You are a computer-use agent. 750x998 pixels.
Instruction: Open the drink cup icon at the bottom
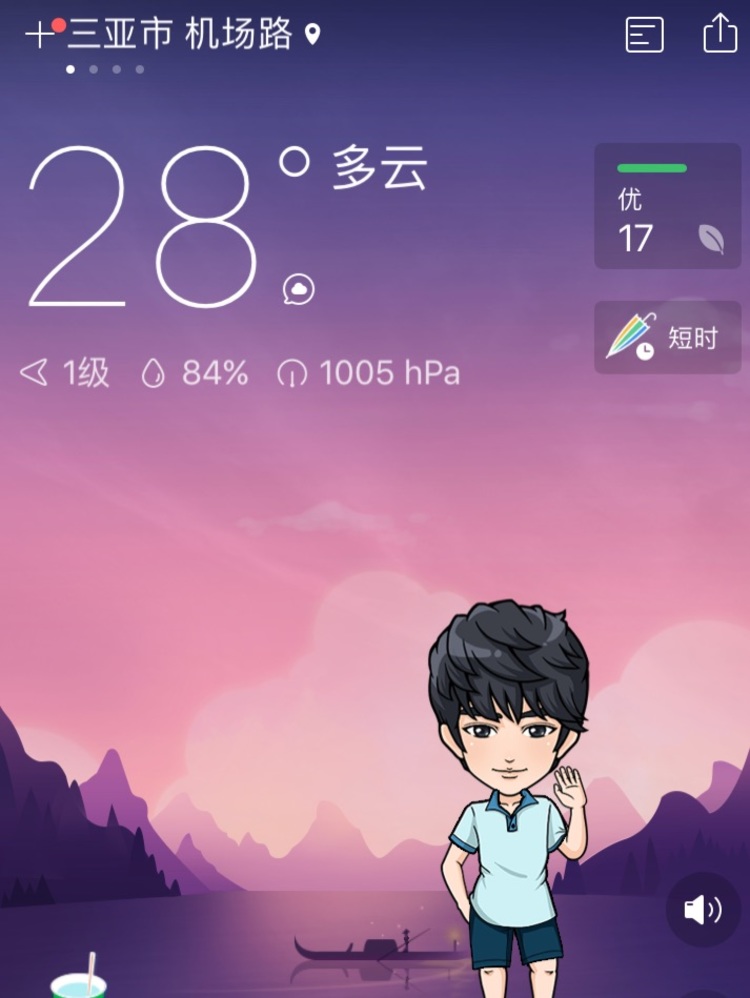pyautogui.click(x=80, y=982)
